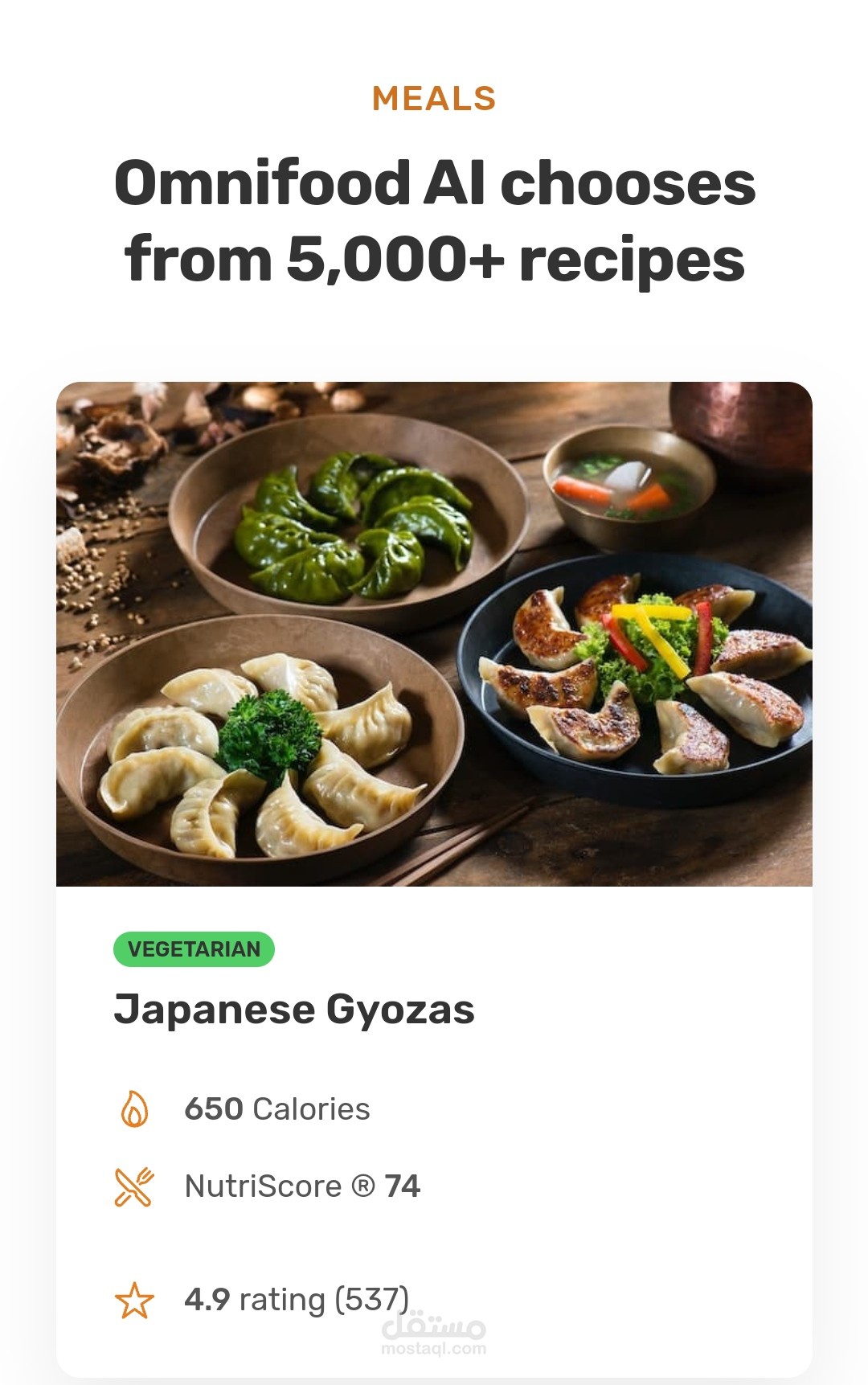Enable the green Vegetarian filter badge

tap(193, 950)
